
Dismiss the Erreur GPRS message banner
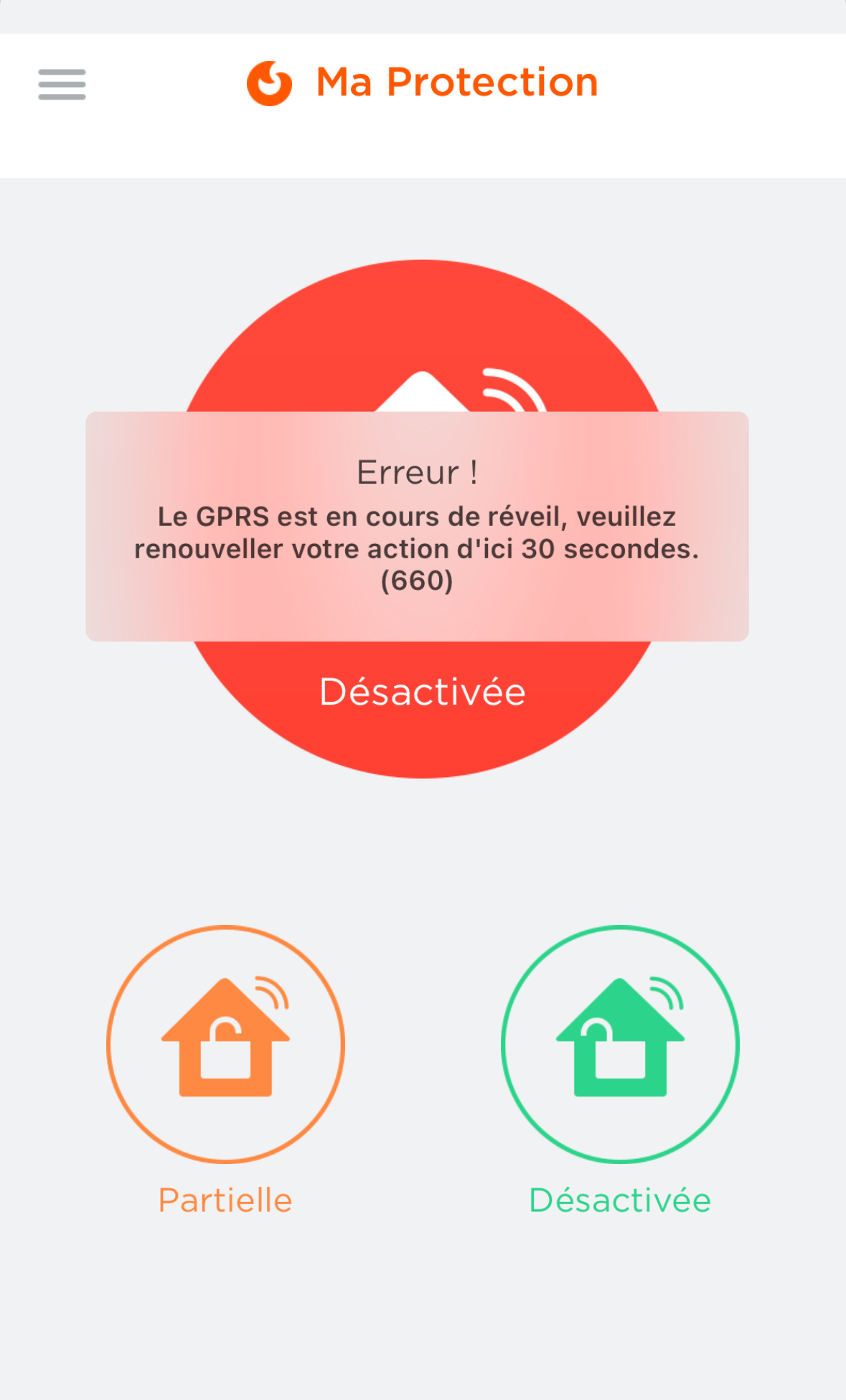pyautogui.click(x=417, y=526)
